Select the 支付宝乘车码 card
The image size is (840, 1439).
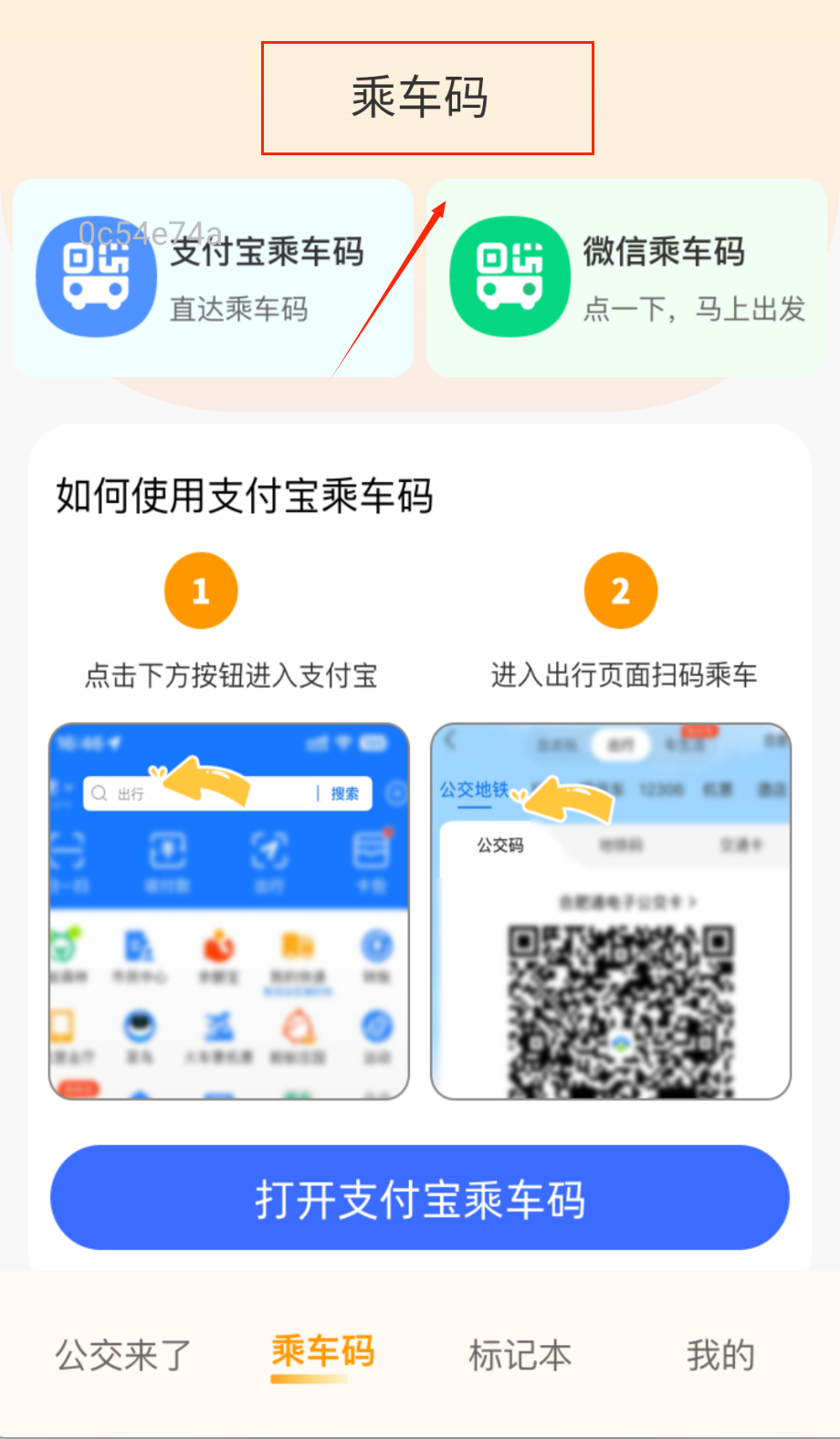click(213, 278)
